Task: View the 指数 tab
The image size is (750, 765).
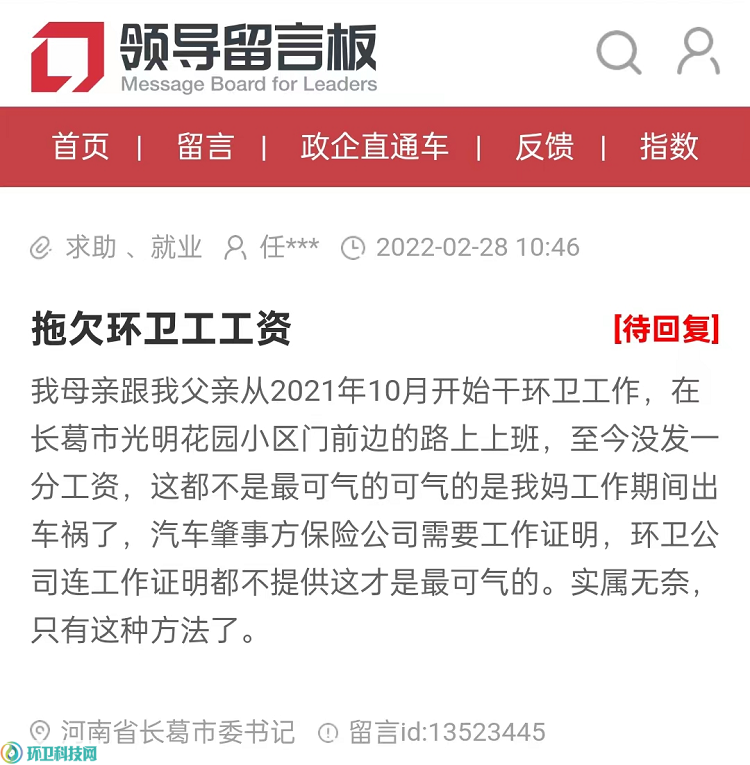Action: [x=669, y=147]
